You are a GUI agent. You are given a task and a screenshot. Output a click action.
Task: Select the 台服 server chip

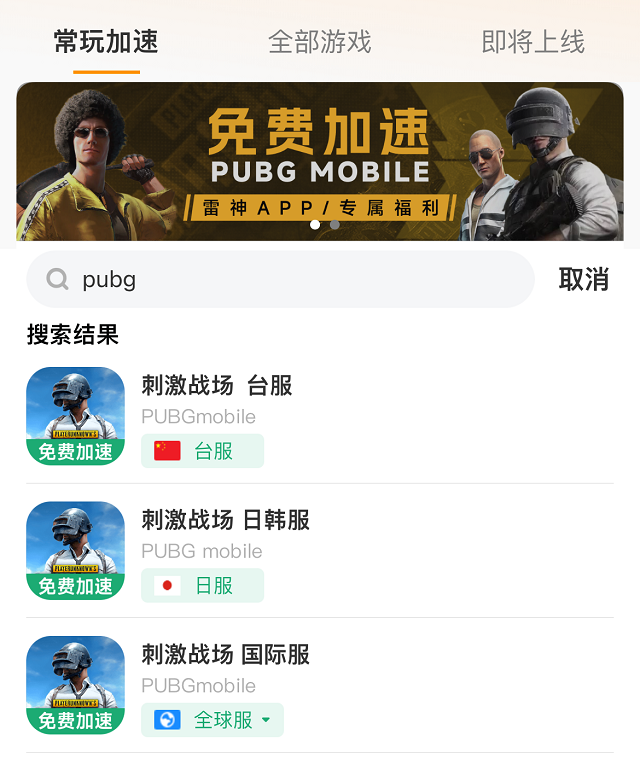(x=202, y=451)
